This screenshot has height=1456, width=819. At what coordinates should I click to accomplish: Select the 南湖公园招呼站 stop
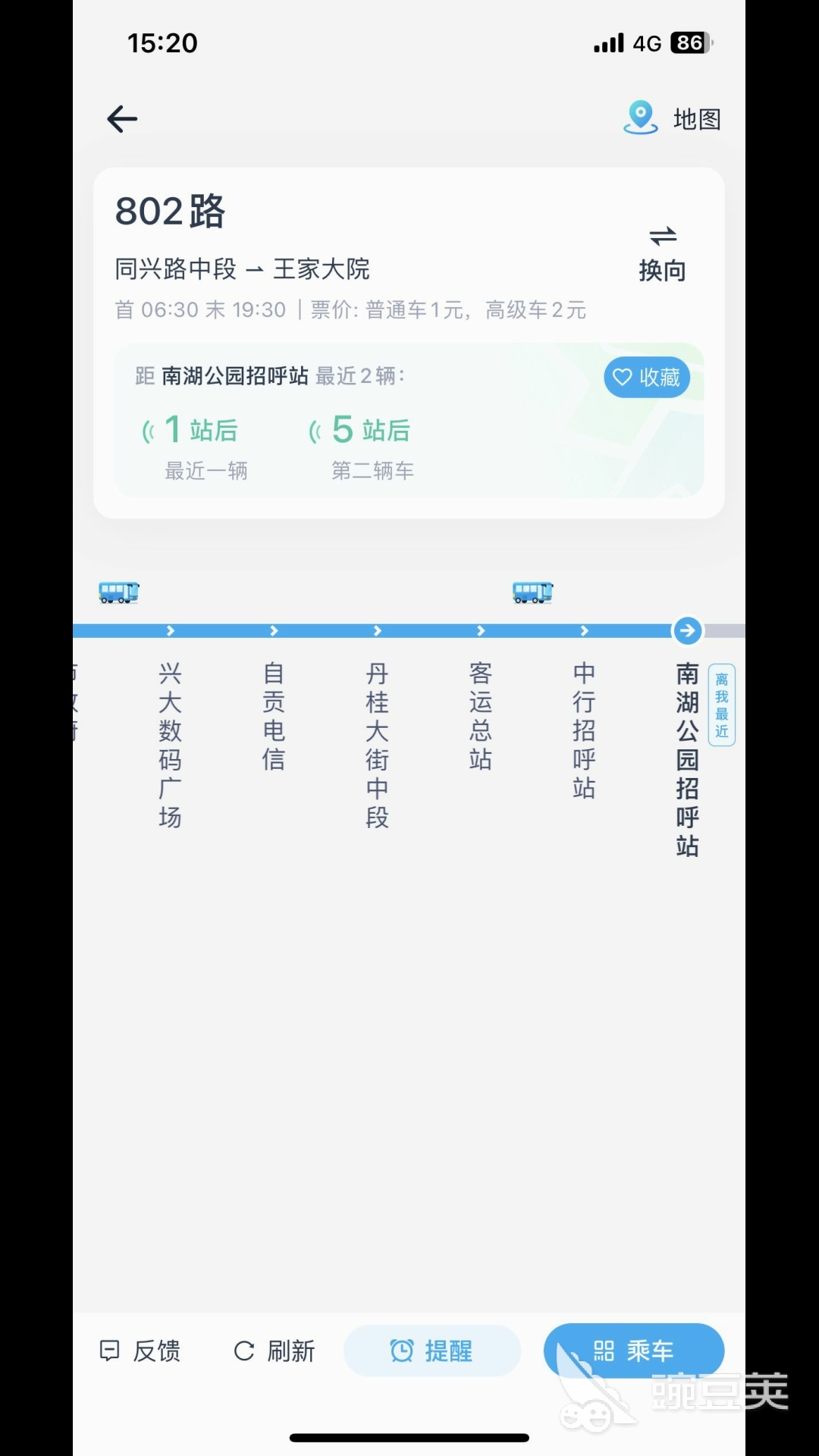coord(687,758)
